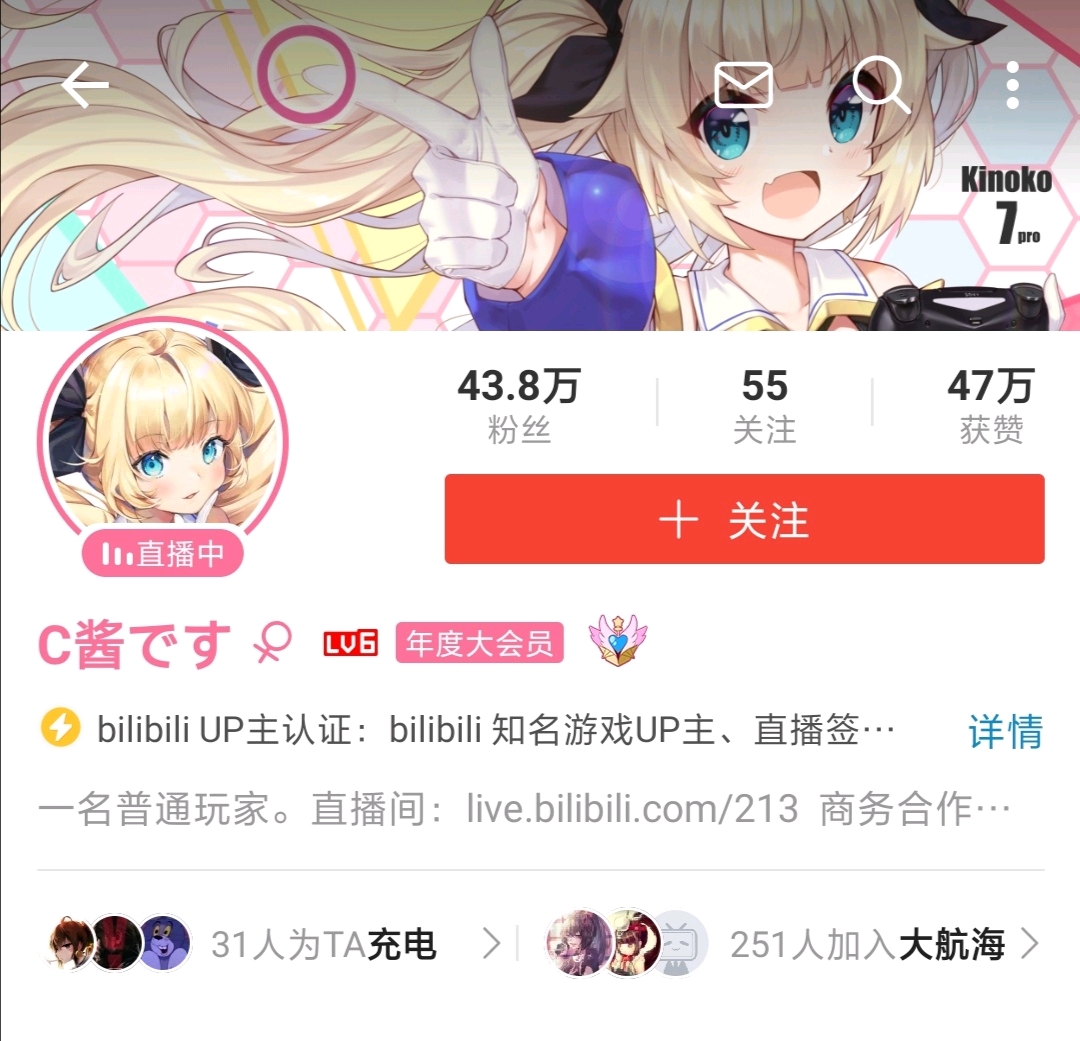Tap the red 关注 follow button
Viewport: 1080px width, 1041px height.
[744, 519]
